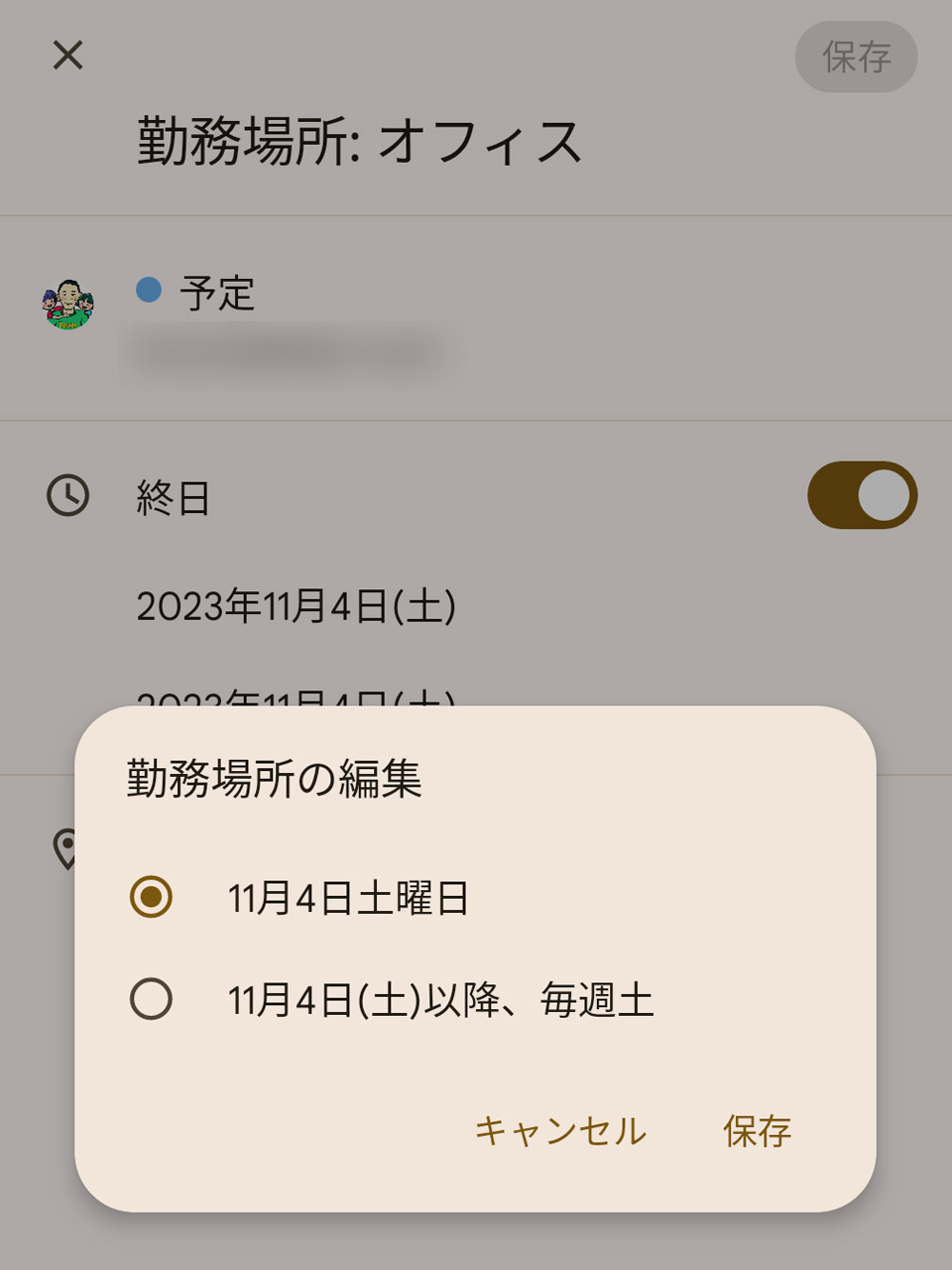This screenshot has height=1270, width=952.
Task: Tap キャンセル to dismiss the dialog
Action: pyautogui.click(x=560, y=1131)
